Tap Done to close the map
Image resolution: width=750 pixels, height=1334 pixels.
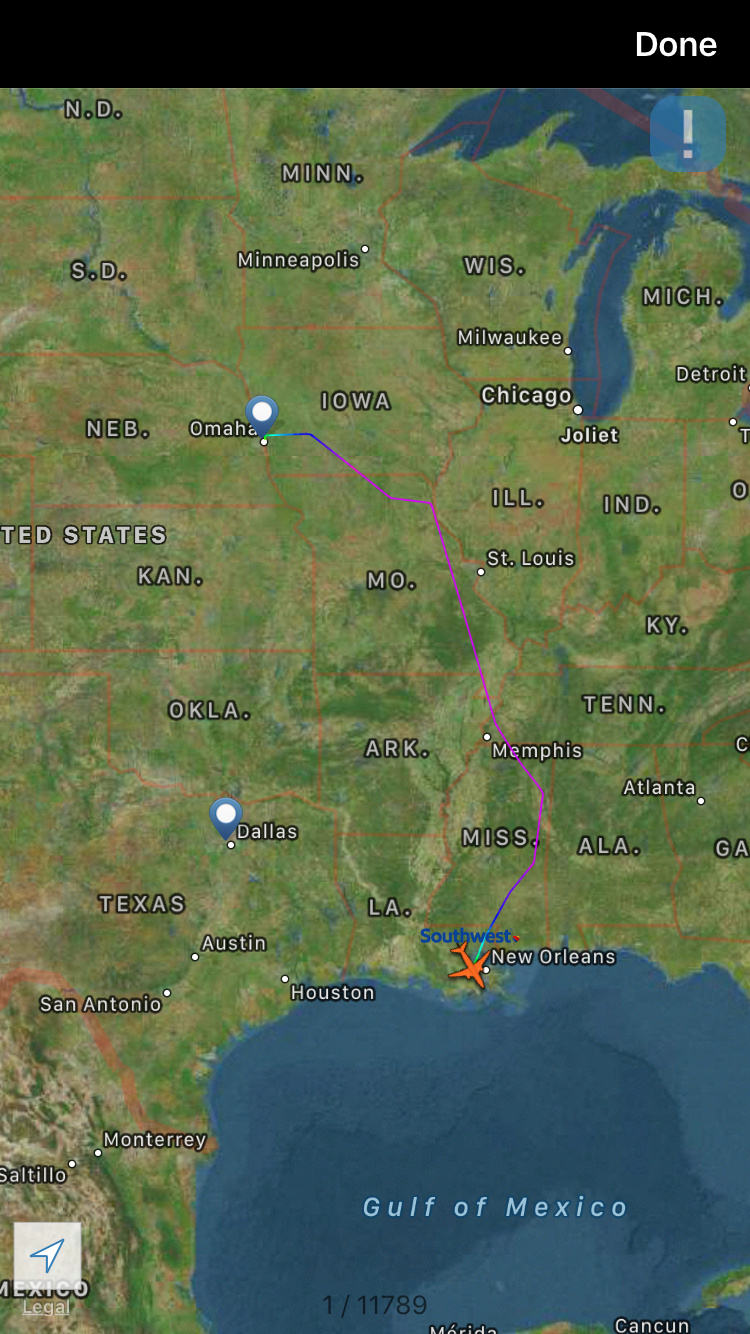676,45
